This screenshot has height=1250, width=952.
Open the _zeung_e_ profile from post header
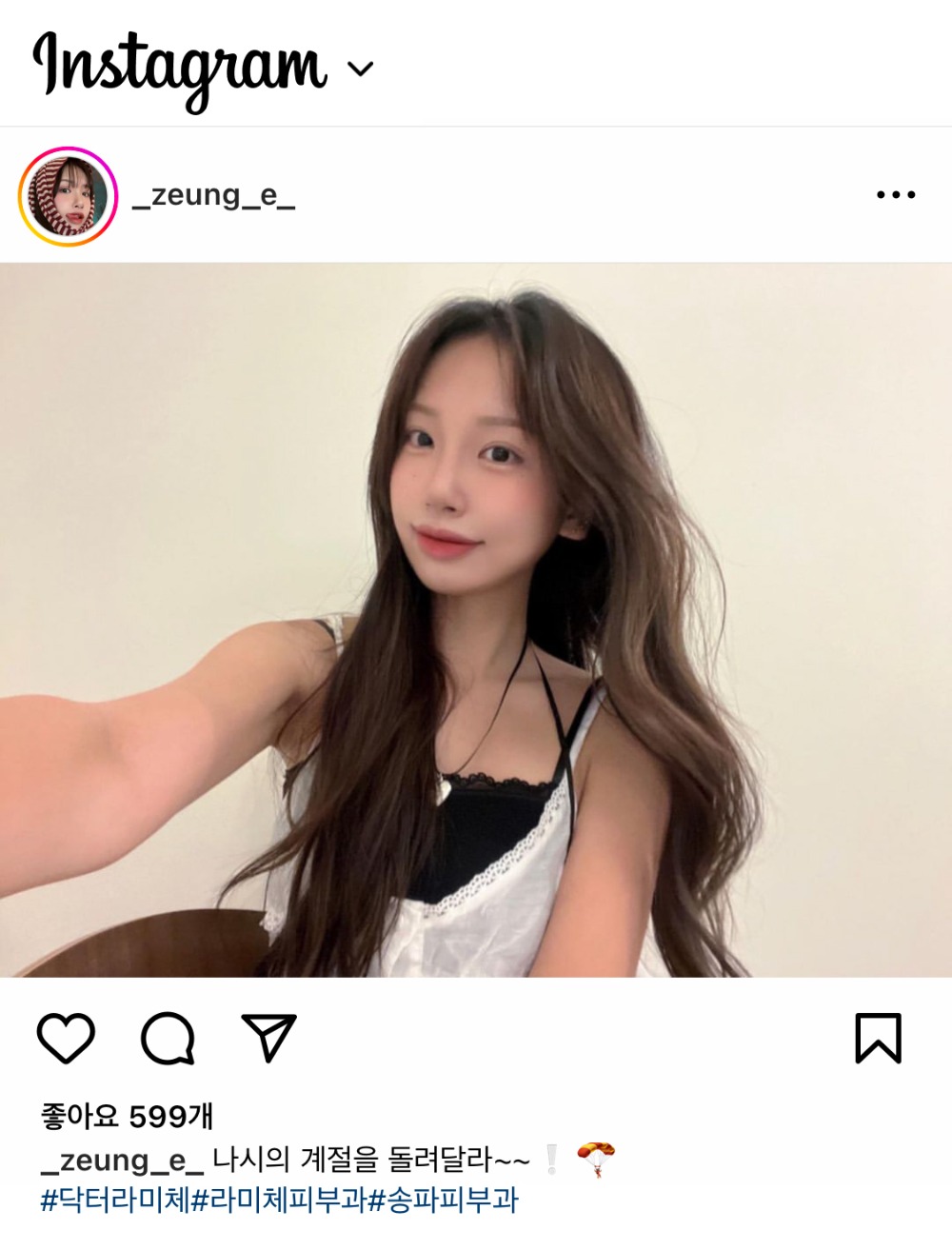214,195
